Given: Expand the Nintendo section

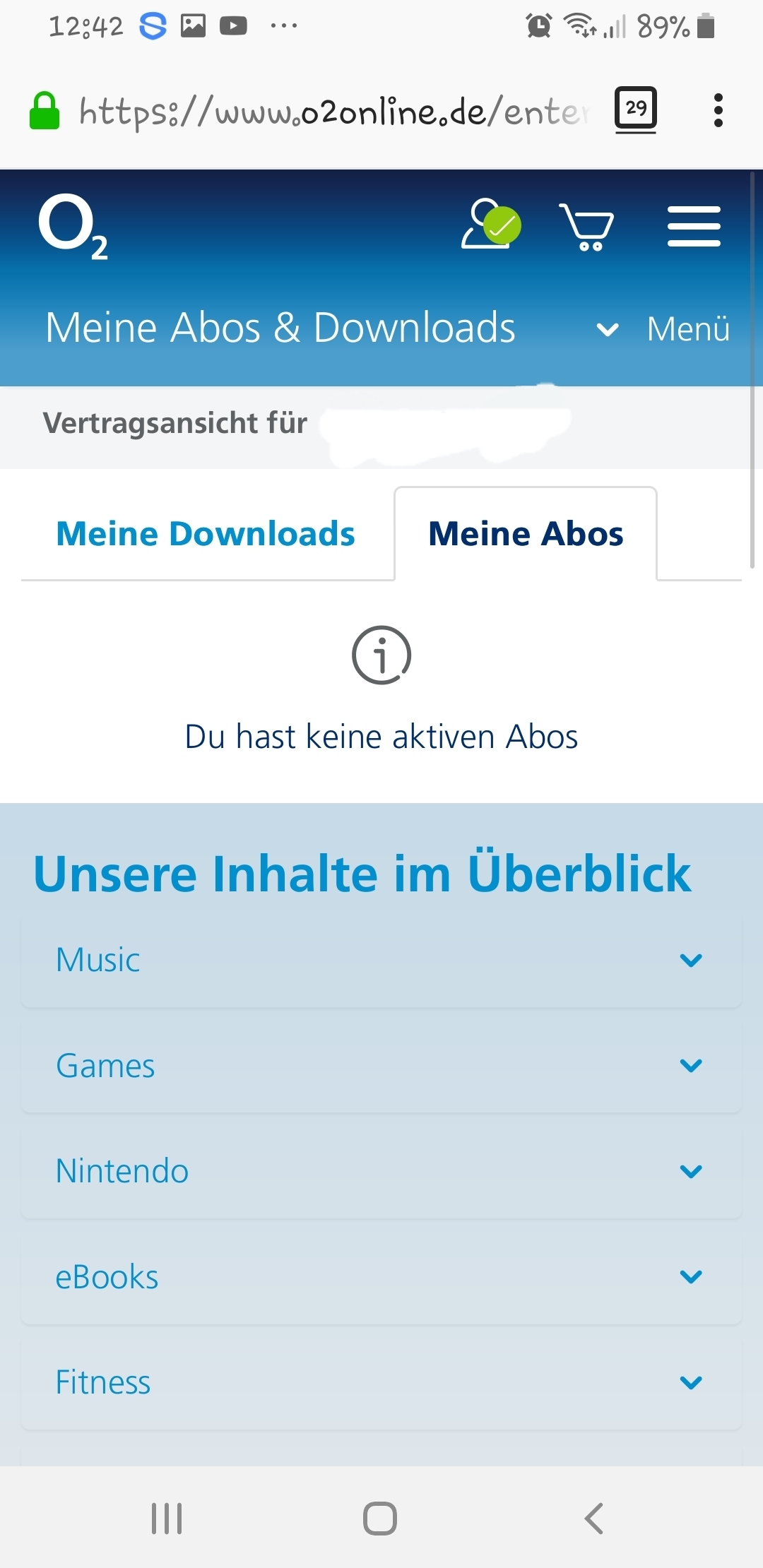Looking at the screenshot, I should point(381,1171).
